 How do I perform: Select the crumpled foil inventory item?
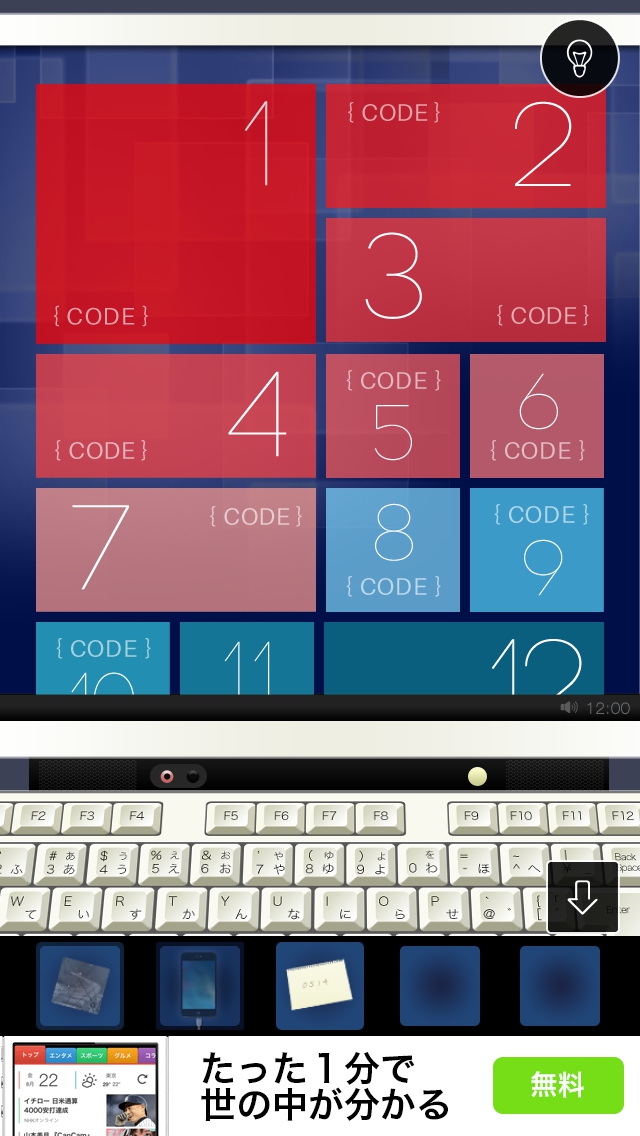coord(80,985)
